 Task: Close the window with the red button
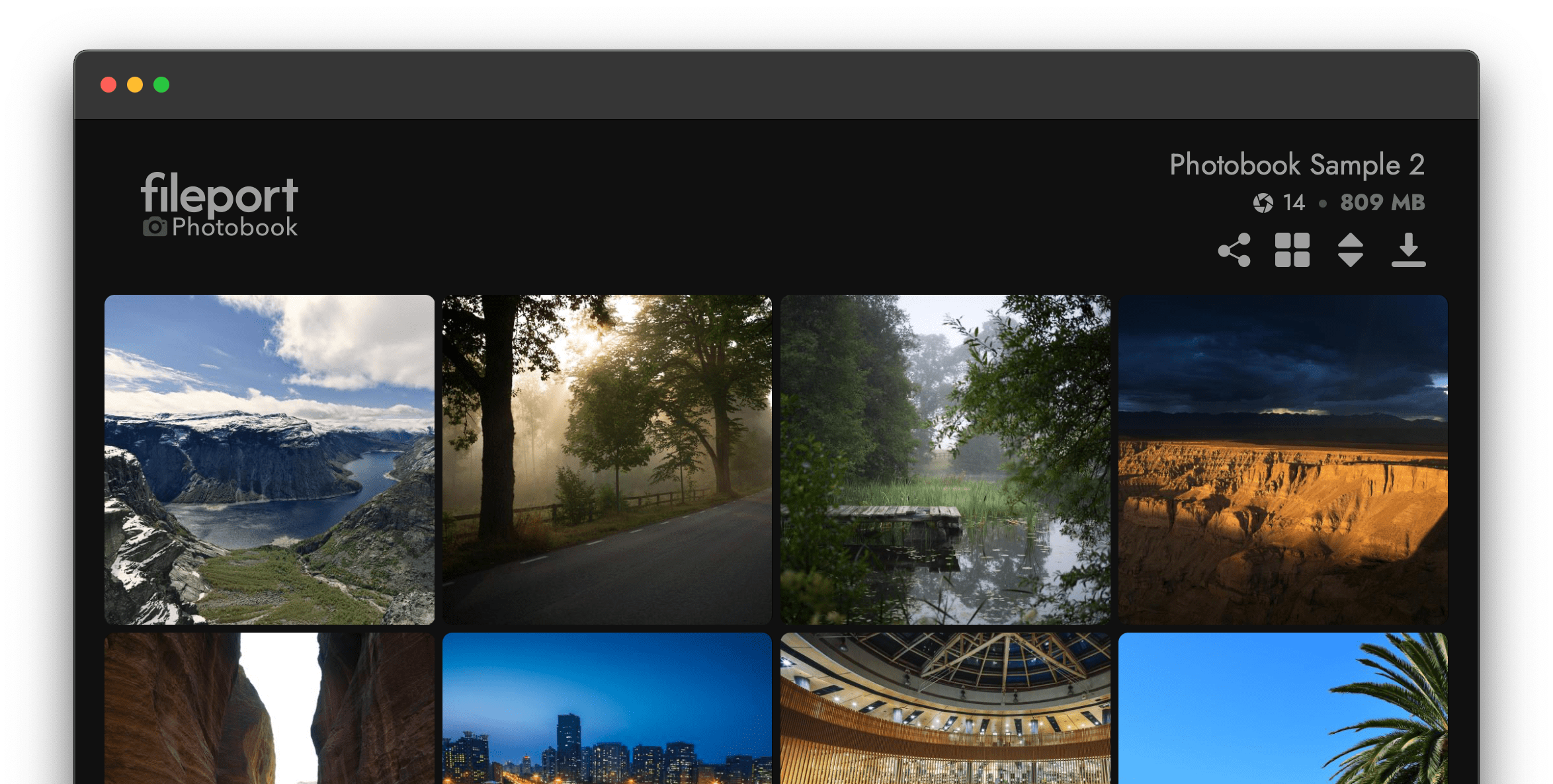tap(108, 85)
